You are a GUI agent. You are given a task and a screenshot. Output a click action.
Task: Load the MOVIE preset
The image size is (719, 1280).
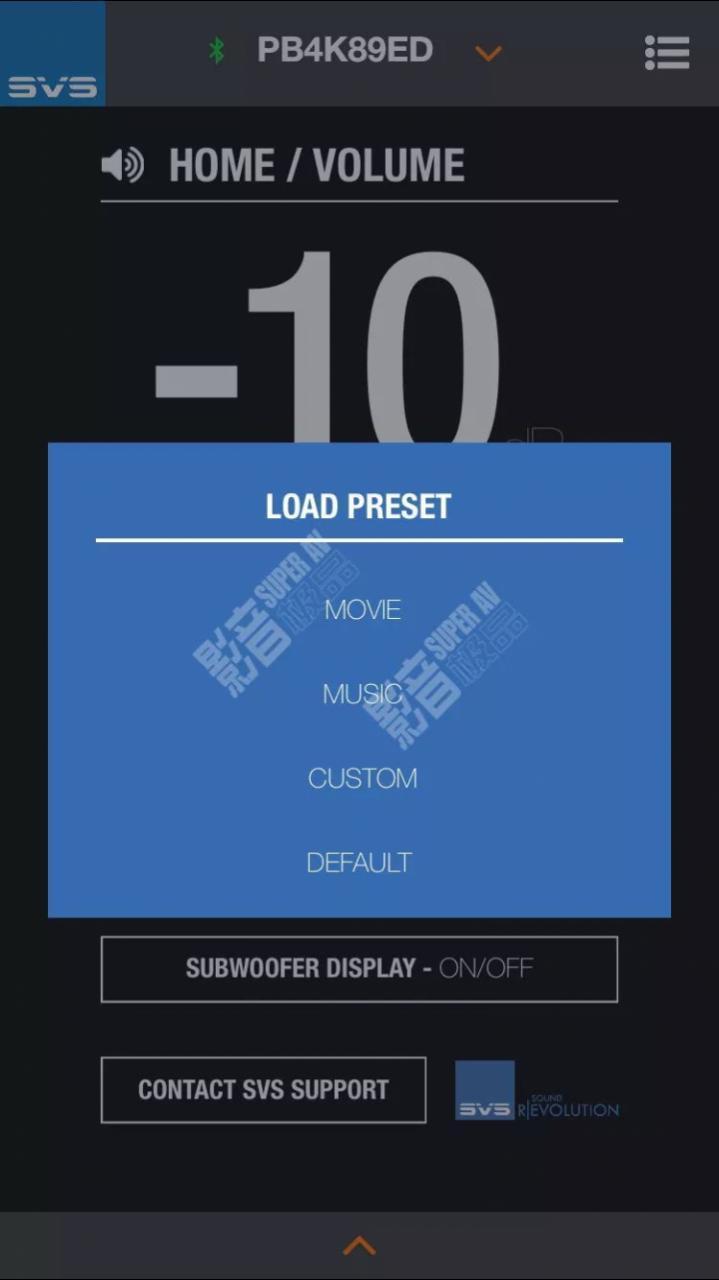pyautogui.click(x=362, y=609)
